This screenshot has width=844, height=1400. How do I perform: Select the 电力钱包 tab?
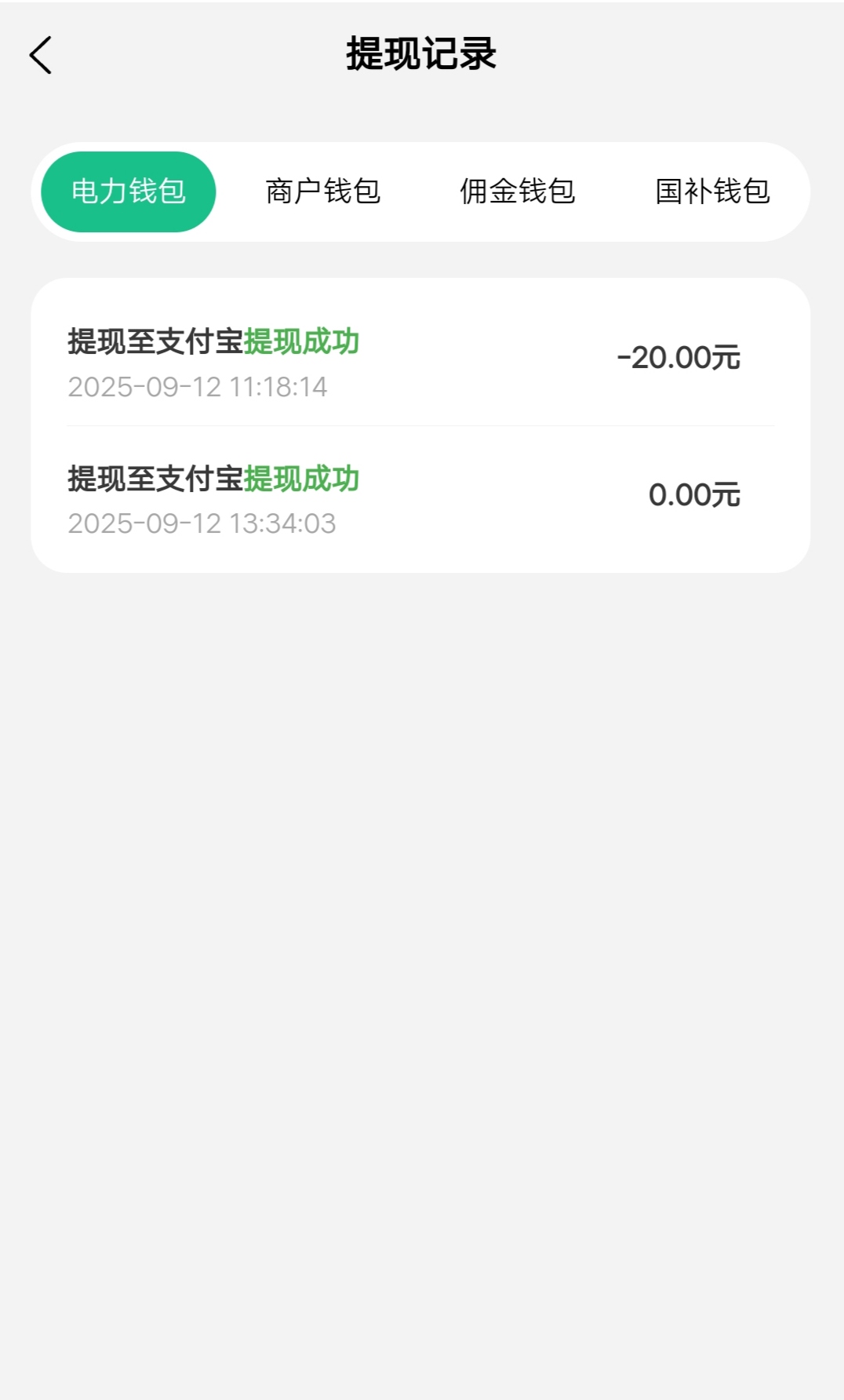[129, 191]
